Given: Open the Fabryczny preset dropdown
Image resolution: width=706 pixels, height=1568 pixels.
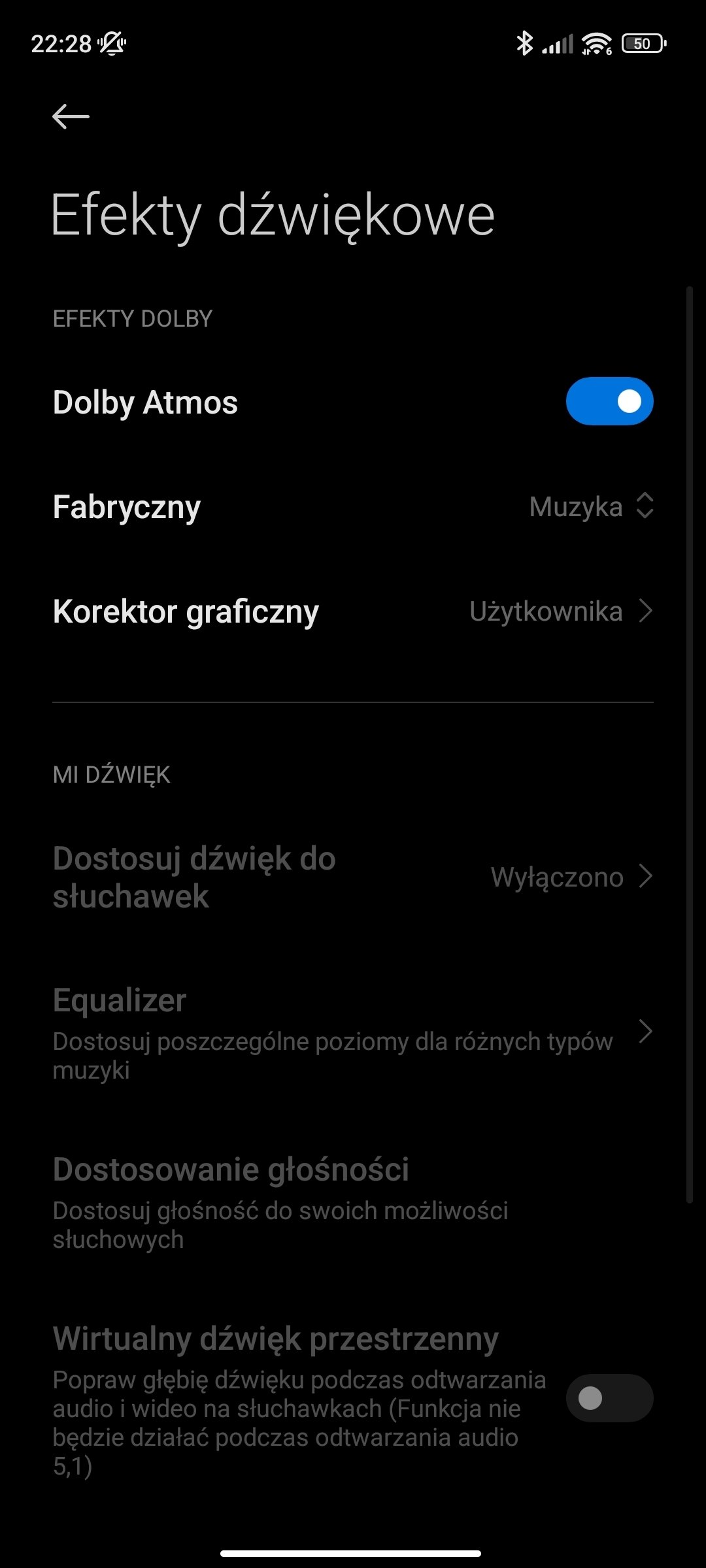Looking at the screenshot, I should (353, 506).
